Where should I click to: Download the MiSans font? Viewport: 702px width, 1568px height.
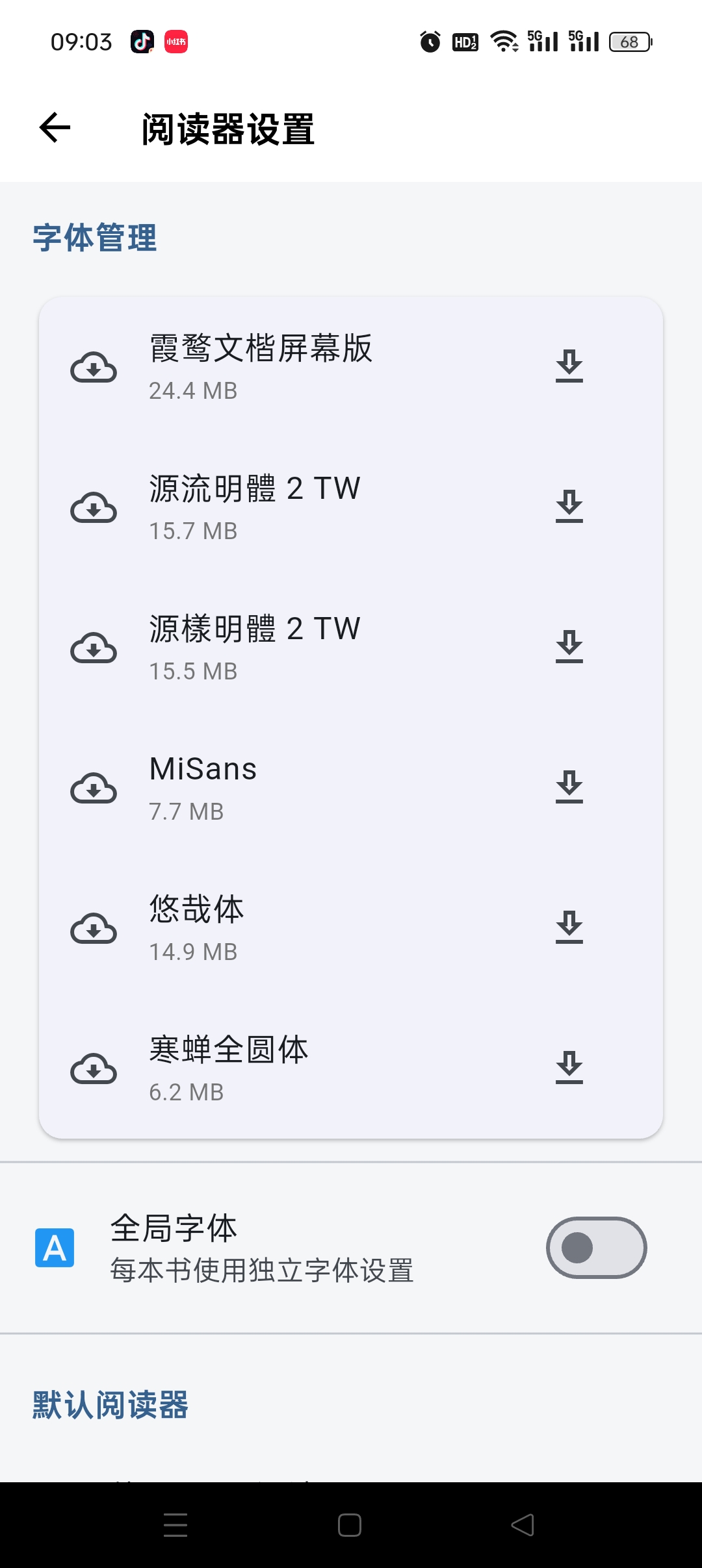[570, 789]
